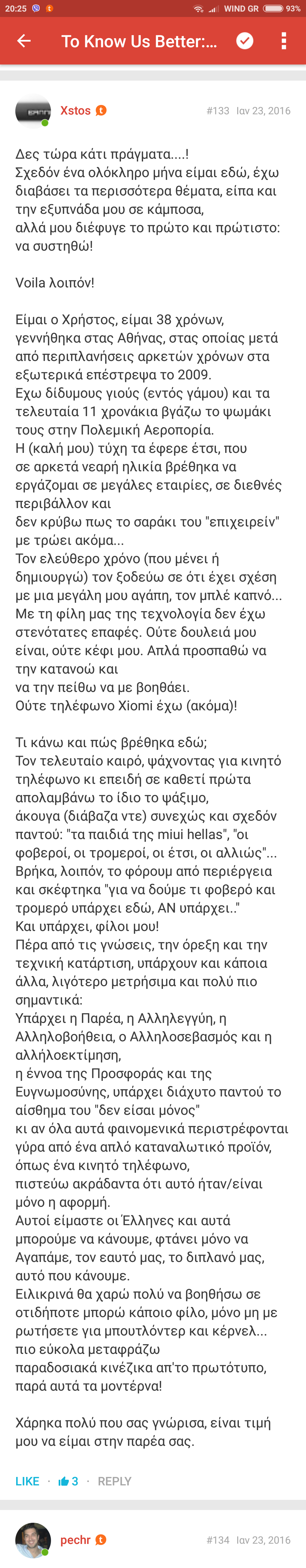
Task: Open pechr's profile avatar
Action: point(33,1539)
